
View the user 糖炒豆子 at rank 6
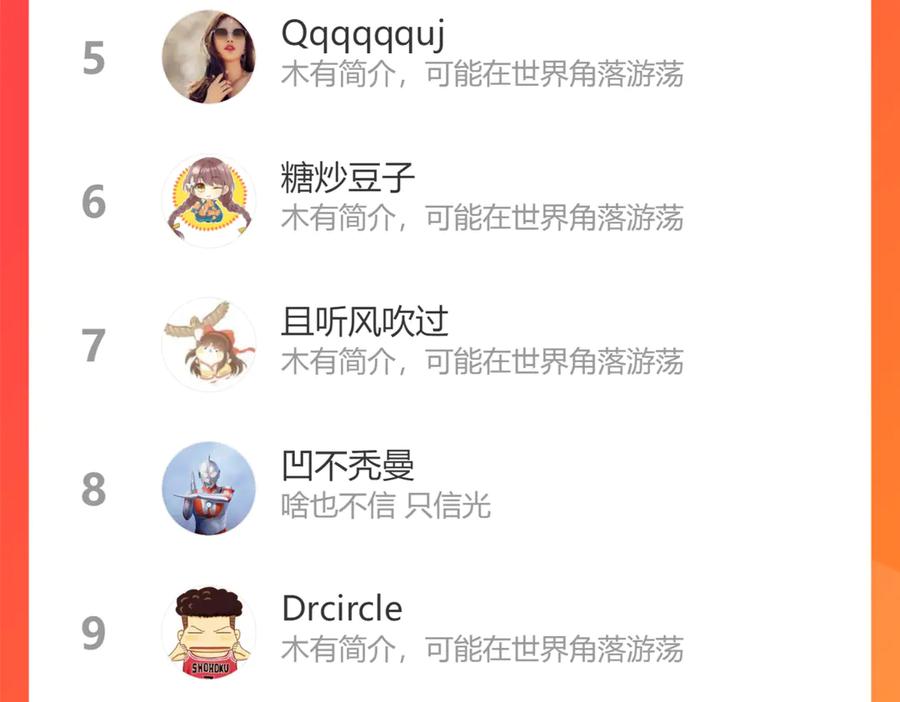pos(449,201)
